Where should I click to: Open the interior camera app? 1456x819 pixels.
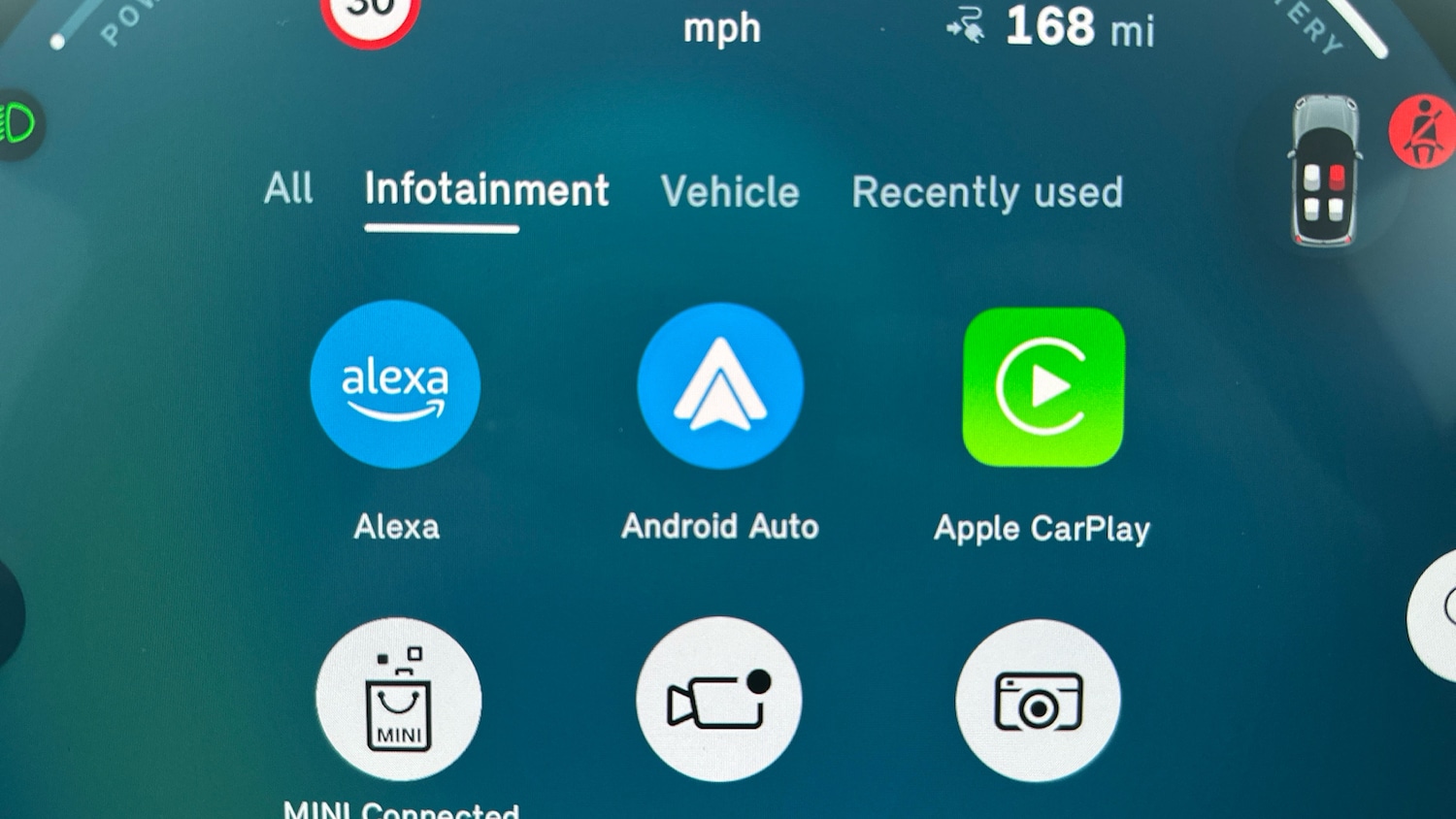[x=1039, y=701]
